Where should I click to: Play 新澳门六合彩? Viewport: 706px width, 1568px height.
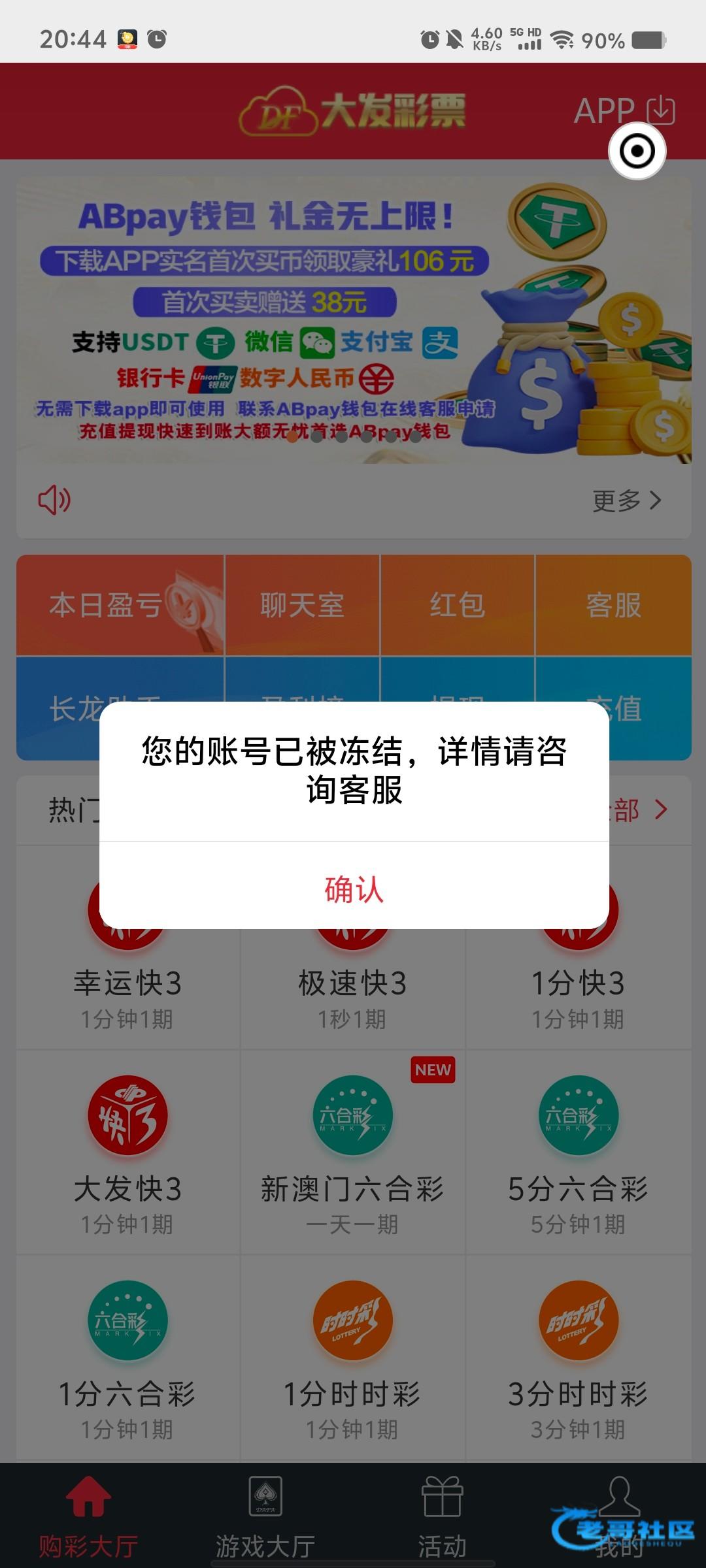coord(353,1150)
